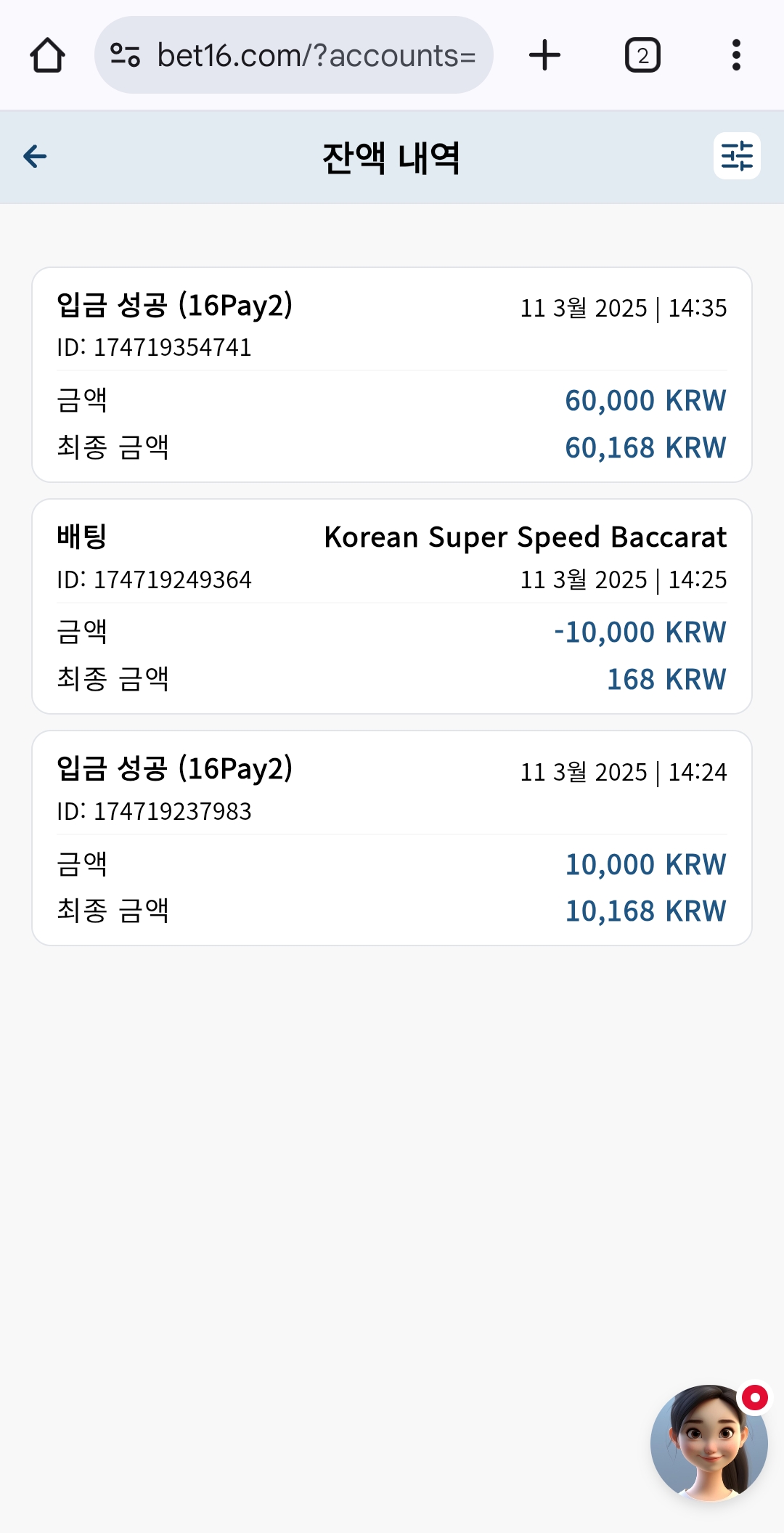Open a new browser tab
The image size is (784, 1533).
click(x=544, y=55)
